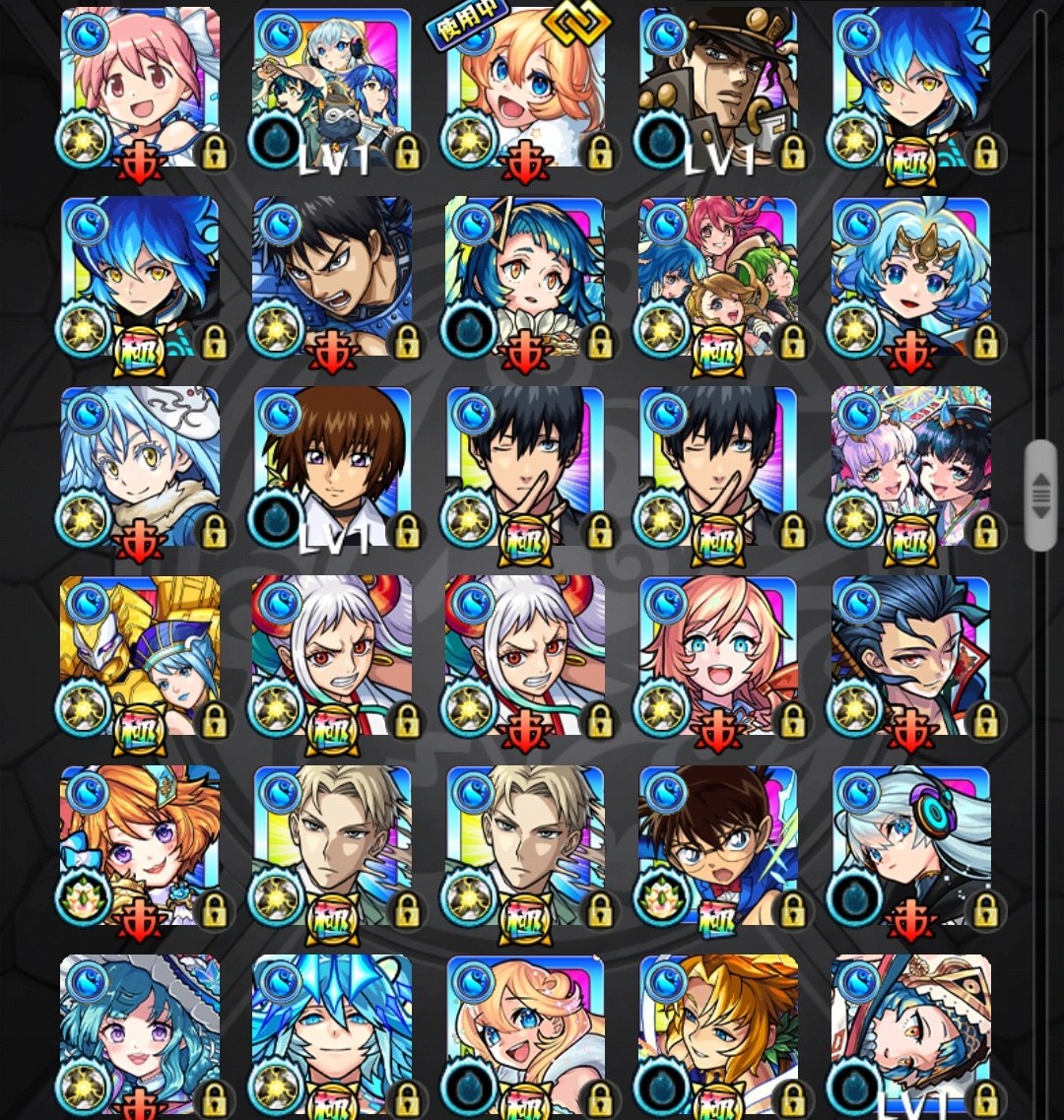
Task: Select the pink-haired girl with twin tails
Action: [139, 87]
